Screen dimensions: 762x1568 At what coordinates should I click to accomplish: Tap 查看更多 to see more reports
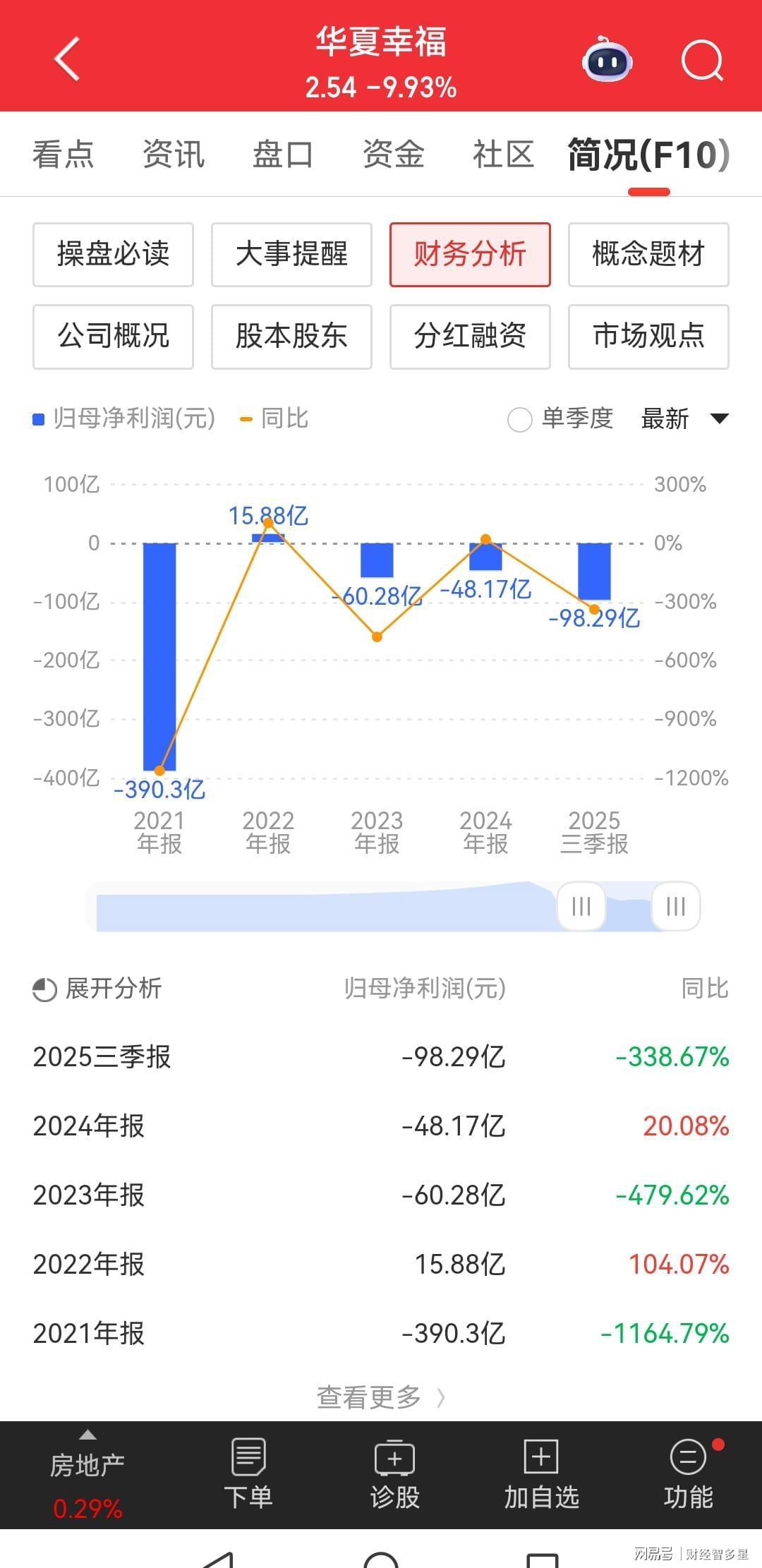[381, 1397]
